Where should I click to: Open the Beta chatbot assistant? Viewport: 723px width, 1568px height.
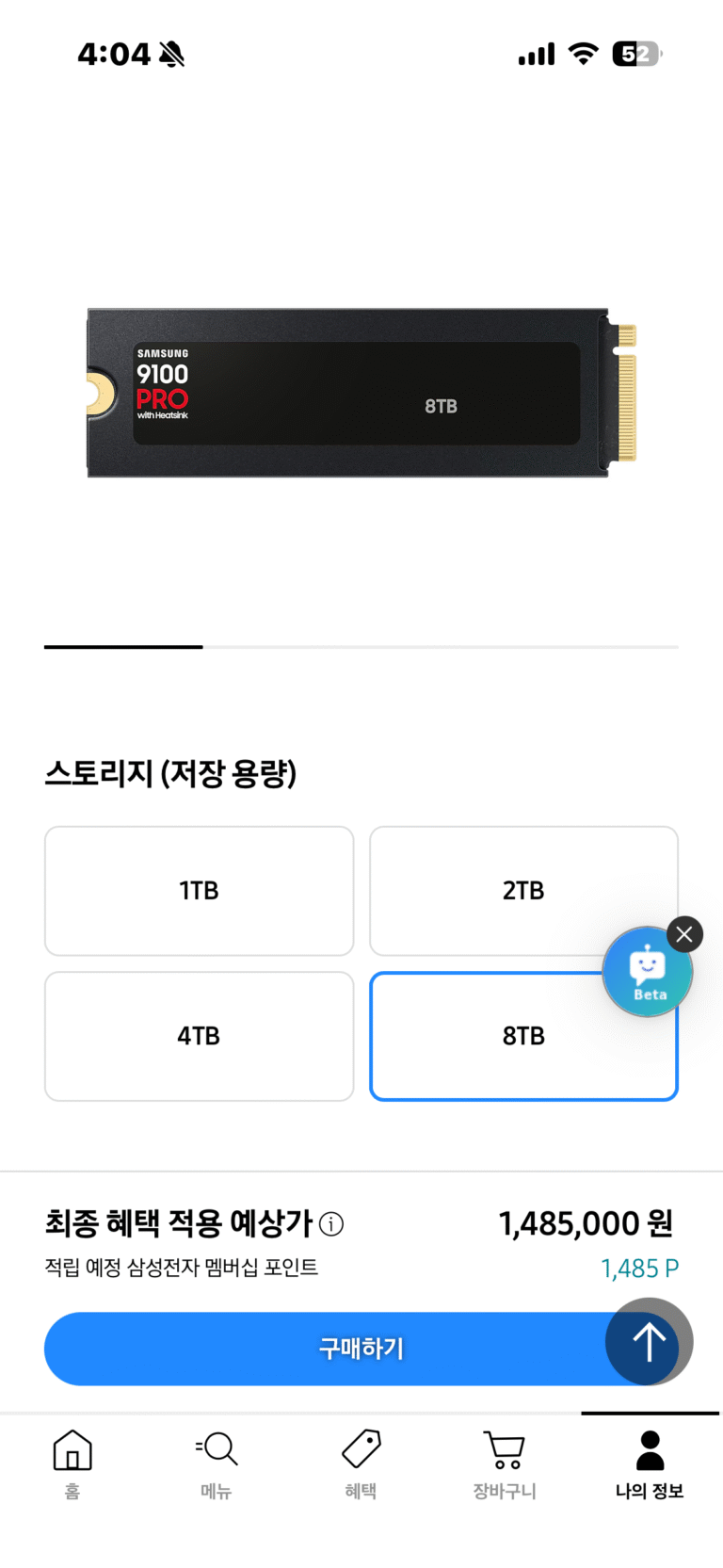(x=646, y=974)
